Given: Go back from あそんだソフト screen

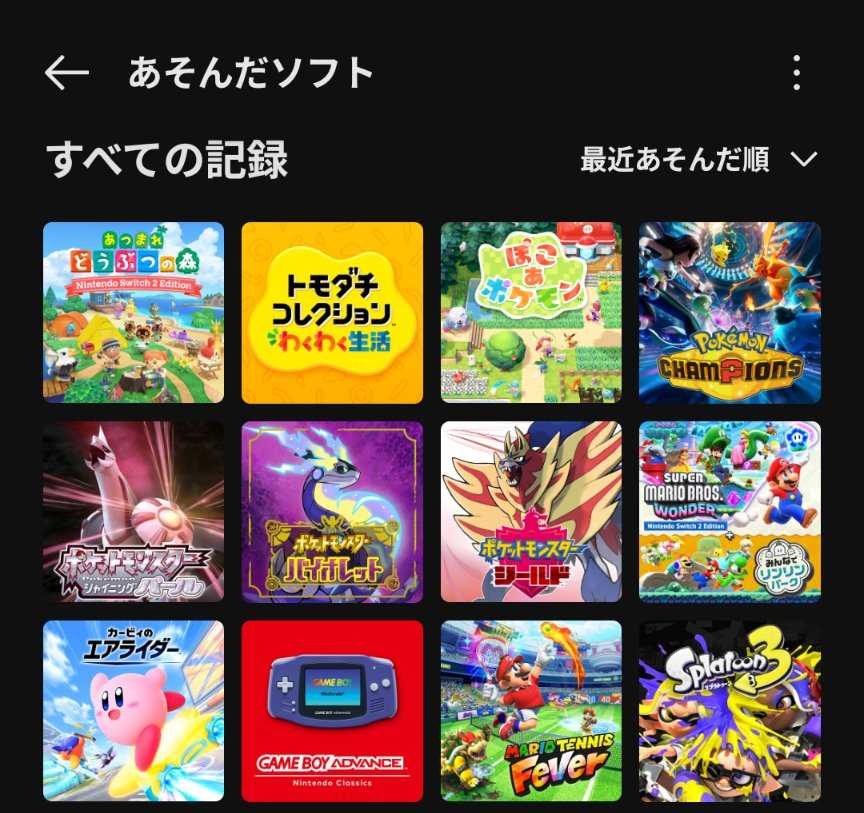Looking at the screenshot, I should 67,73.
